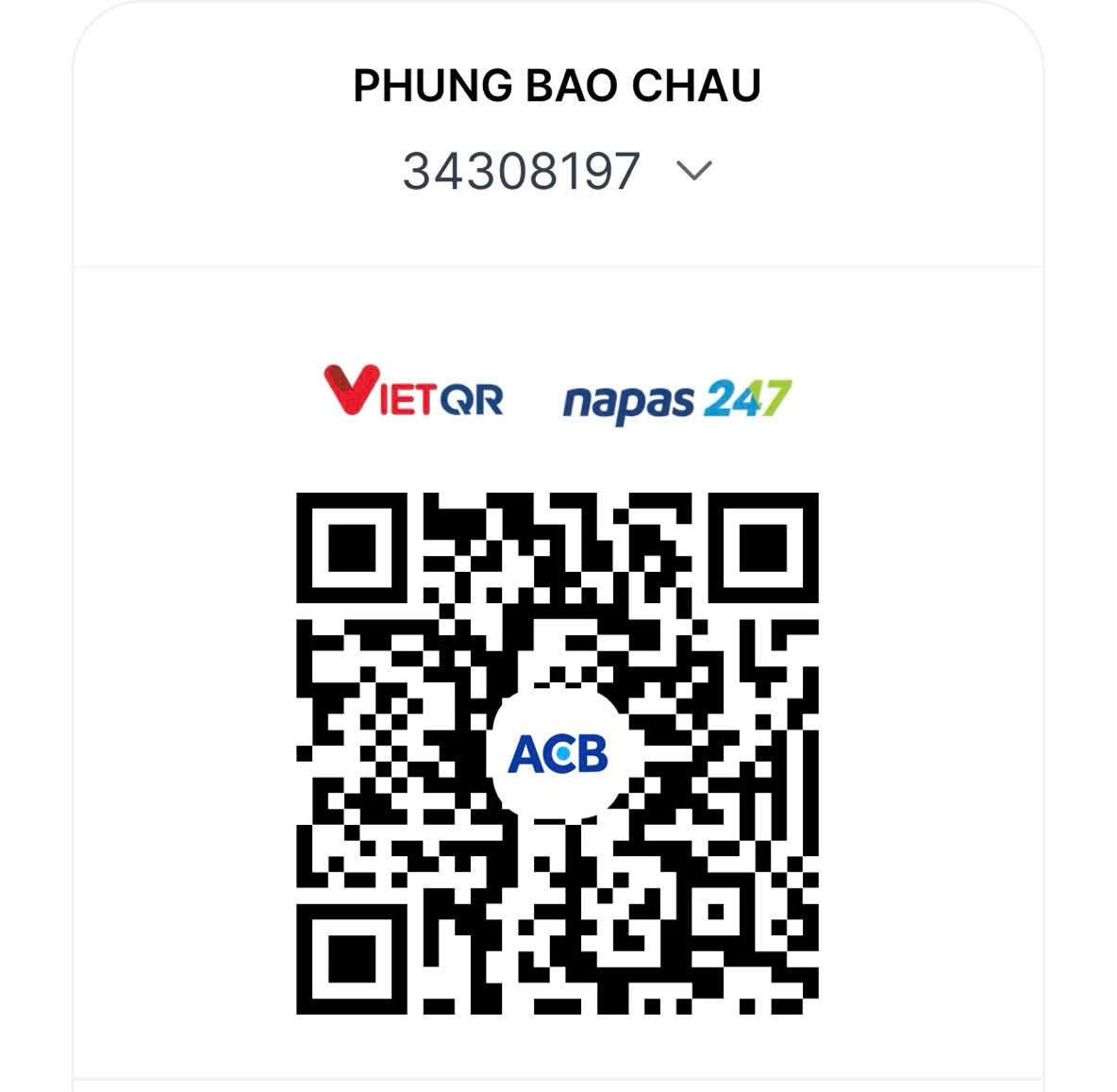Expand the account number 34308197 dropdown

(694, 171)
